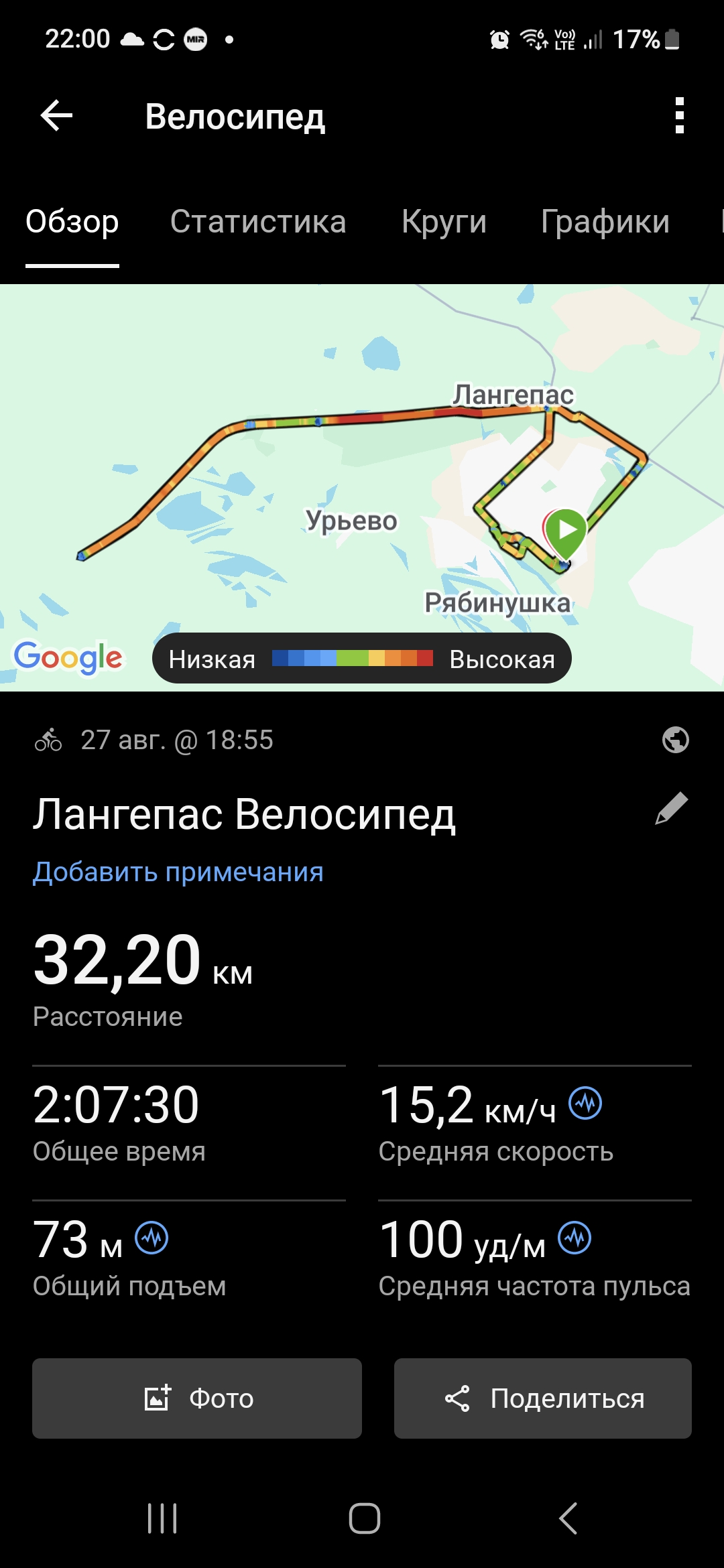Share the ride via Поделиться
The width and height of the screenshot is (724, 1568).
543,1398
